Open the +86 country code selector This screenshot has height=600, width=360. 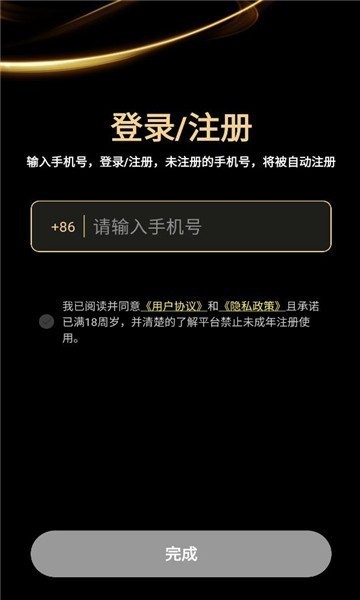click(x=63, y=227)
